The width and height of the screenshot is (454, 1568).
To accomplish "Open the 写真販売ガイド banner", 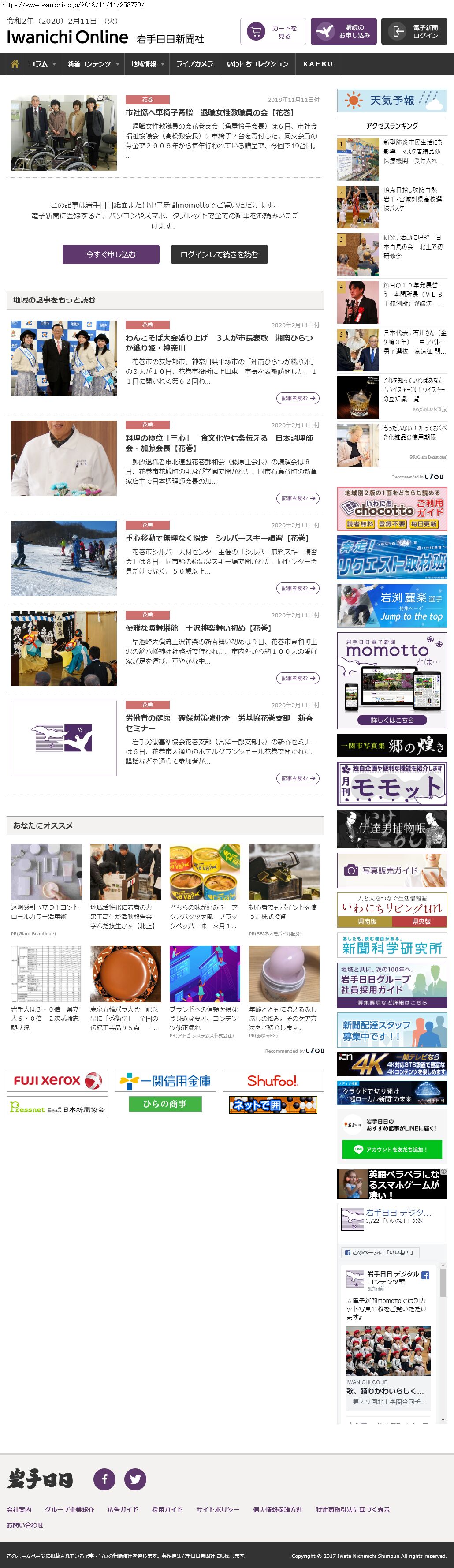I will [x=392, y=870].
